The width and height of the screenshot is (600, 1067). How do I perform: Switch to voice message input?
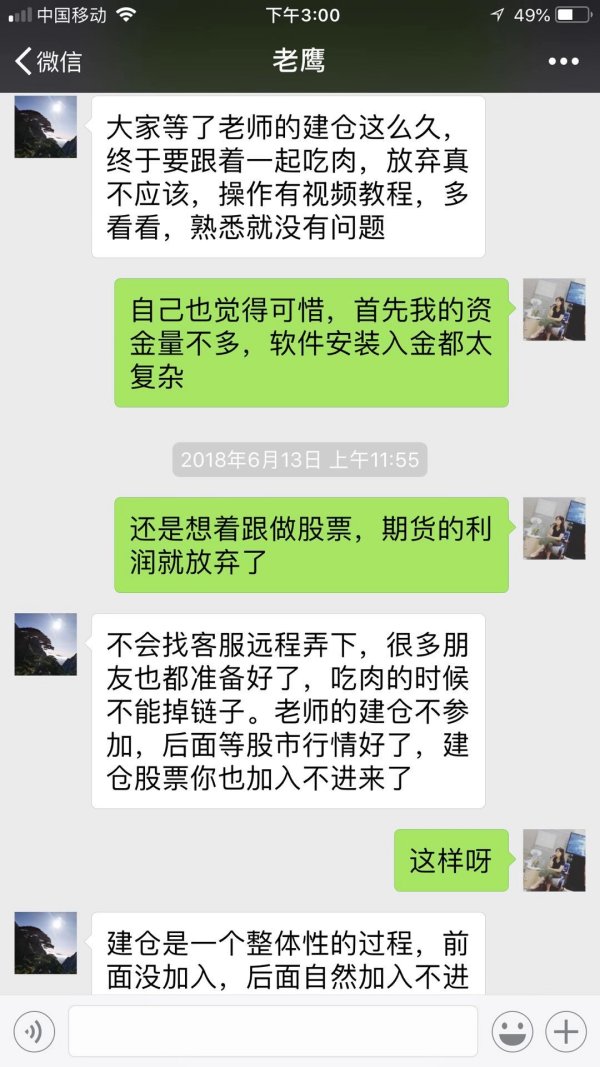tap(34, 1031)
